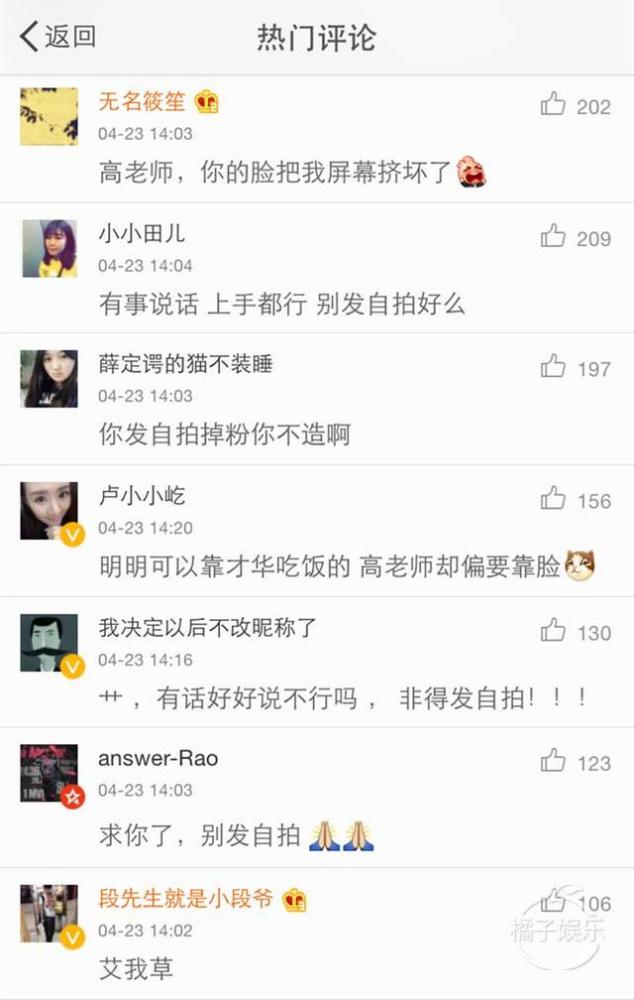The height and width of the screenshot is (1000, 634).
Task: Open 无名筱笙's profile avatar
Action: click(49, 116)
